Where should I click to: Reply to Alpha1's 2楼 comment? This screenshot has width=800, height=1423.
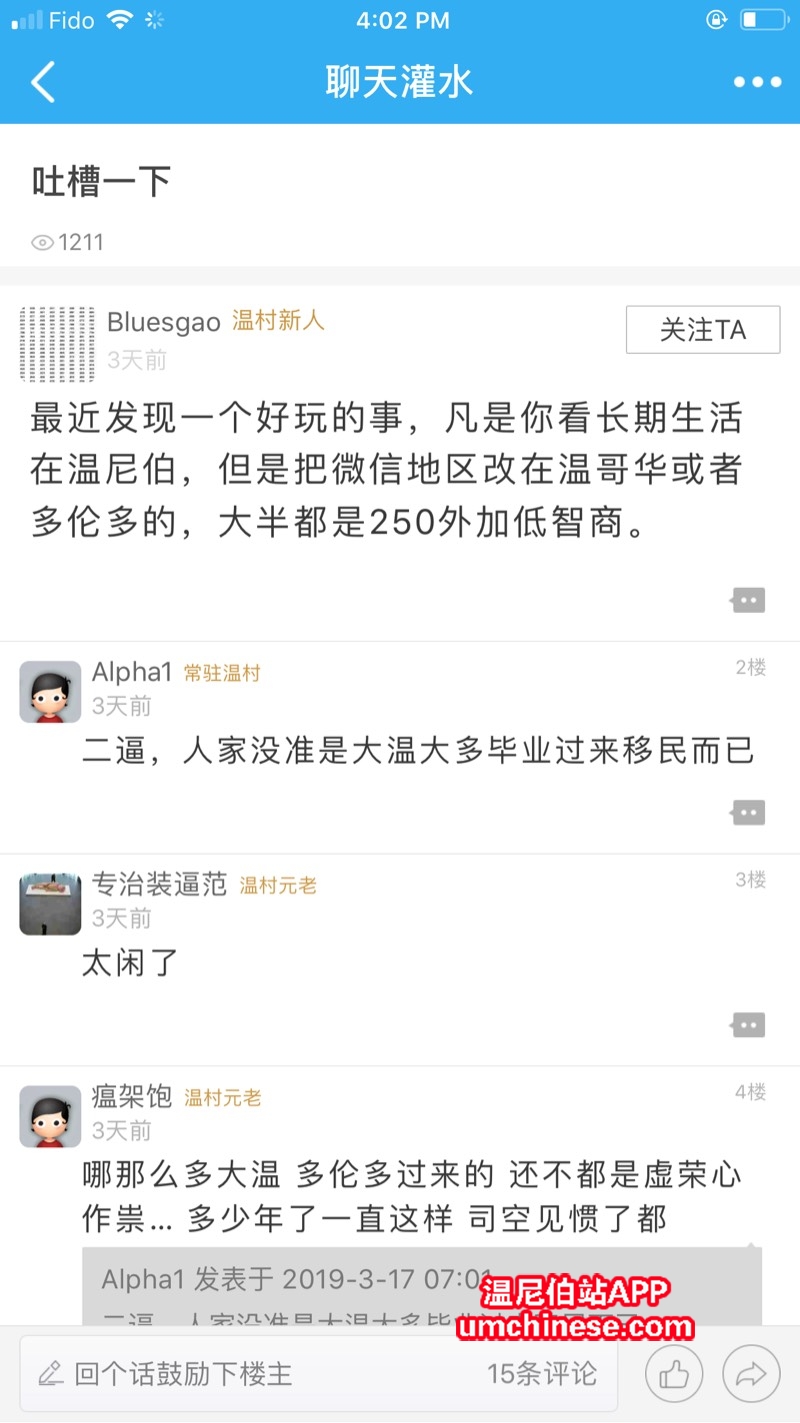[x=748, y=812]
